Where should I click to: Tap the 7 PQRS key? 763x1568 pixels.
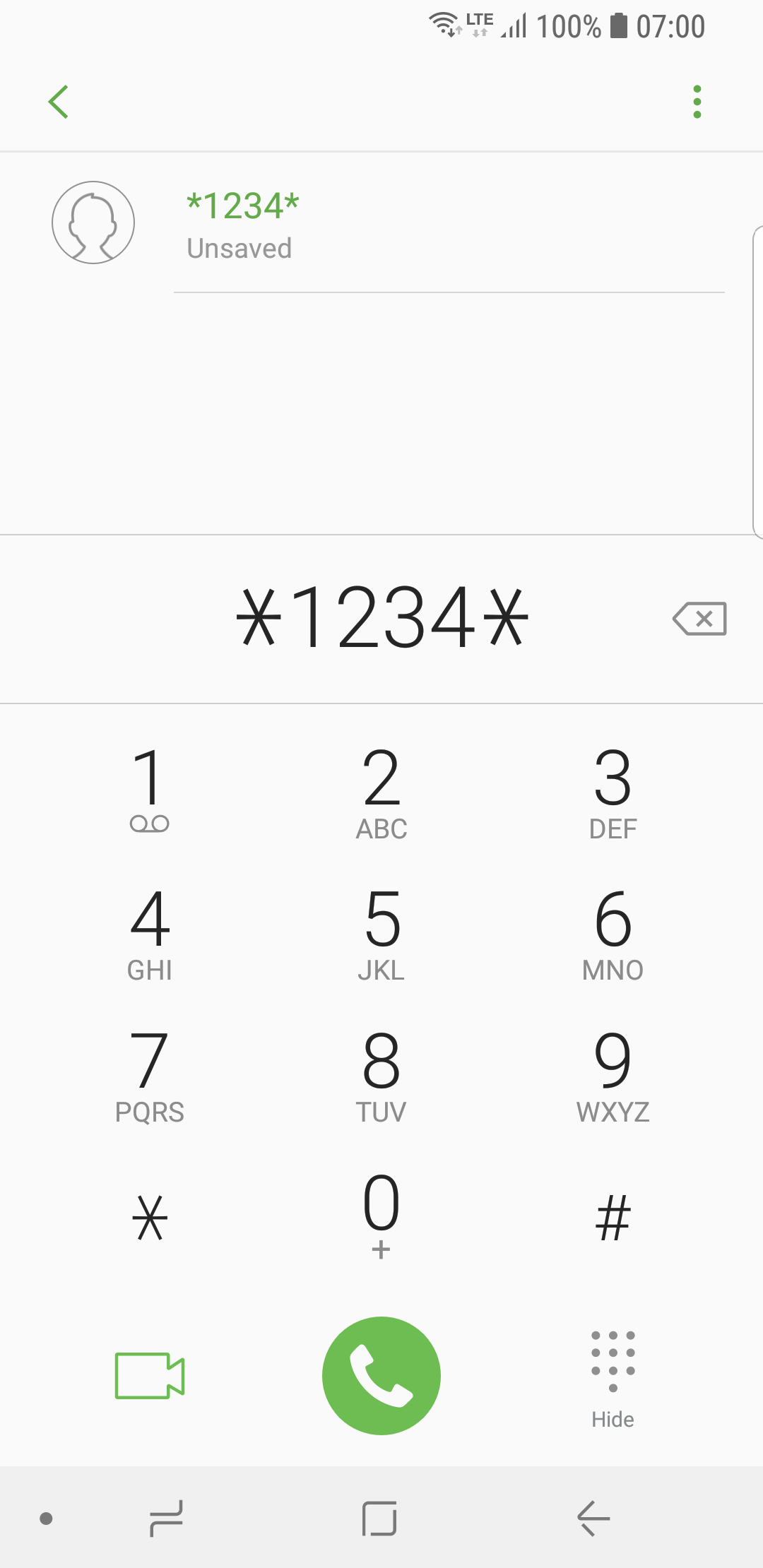click(x=150, y=1075)
